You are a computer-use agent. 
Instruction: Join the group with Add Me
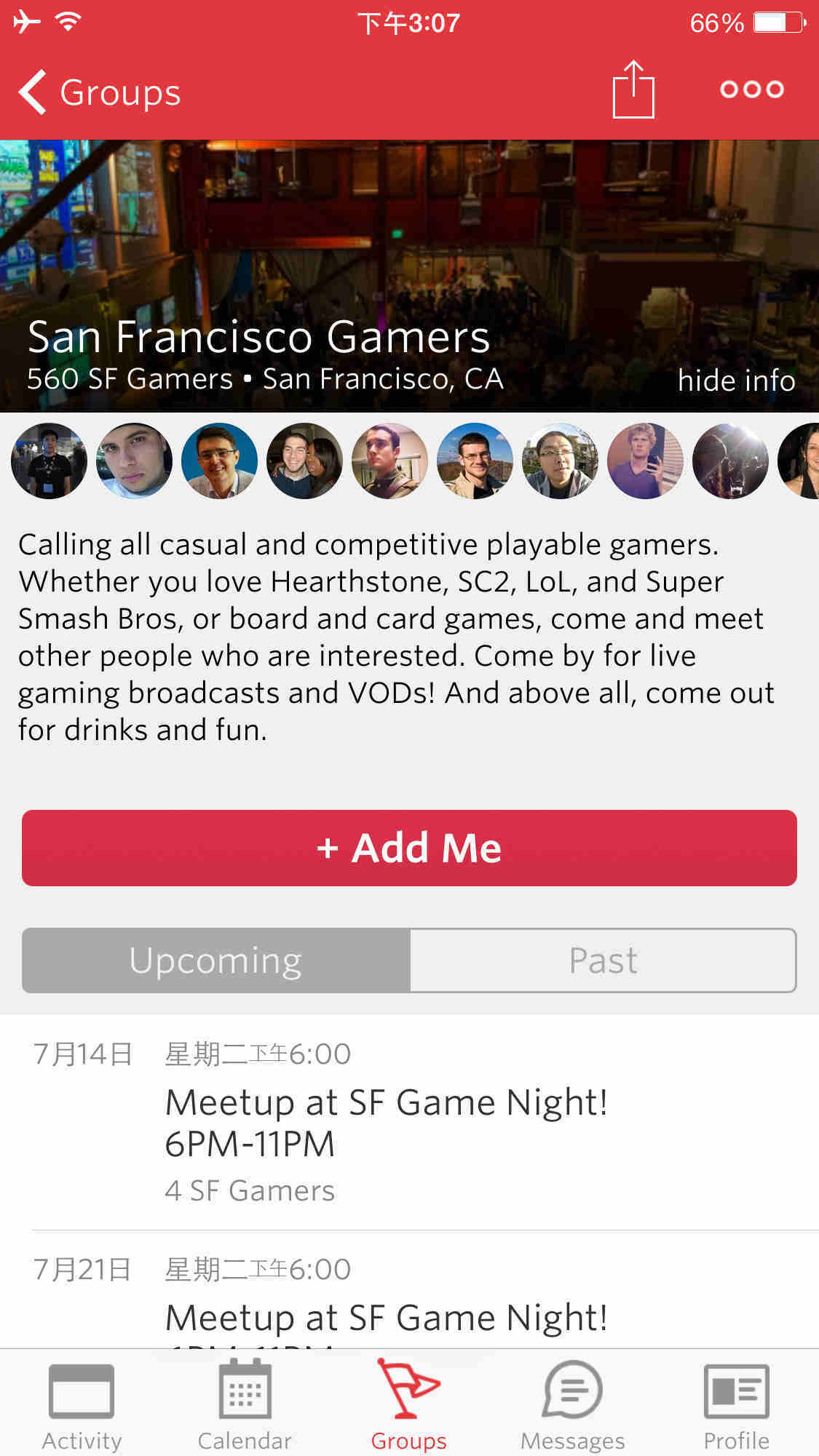(409, 848)
